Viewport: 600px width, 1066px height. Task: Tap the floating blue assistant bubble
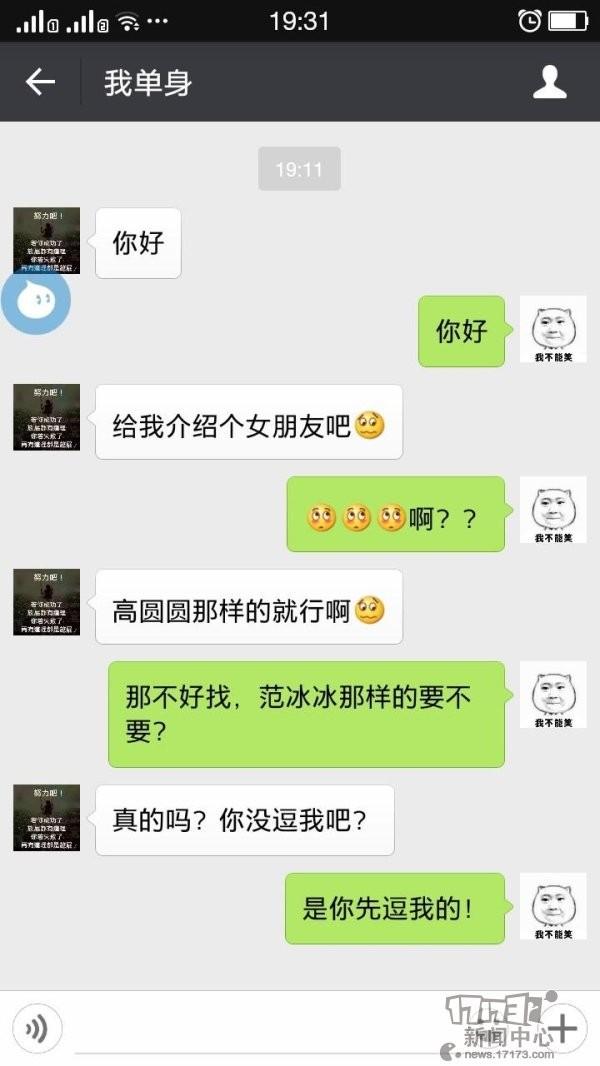[35, 299]
